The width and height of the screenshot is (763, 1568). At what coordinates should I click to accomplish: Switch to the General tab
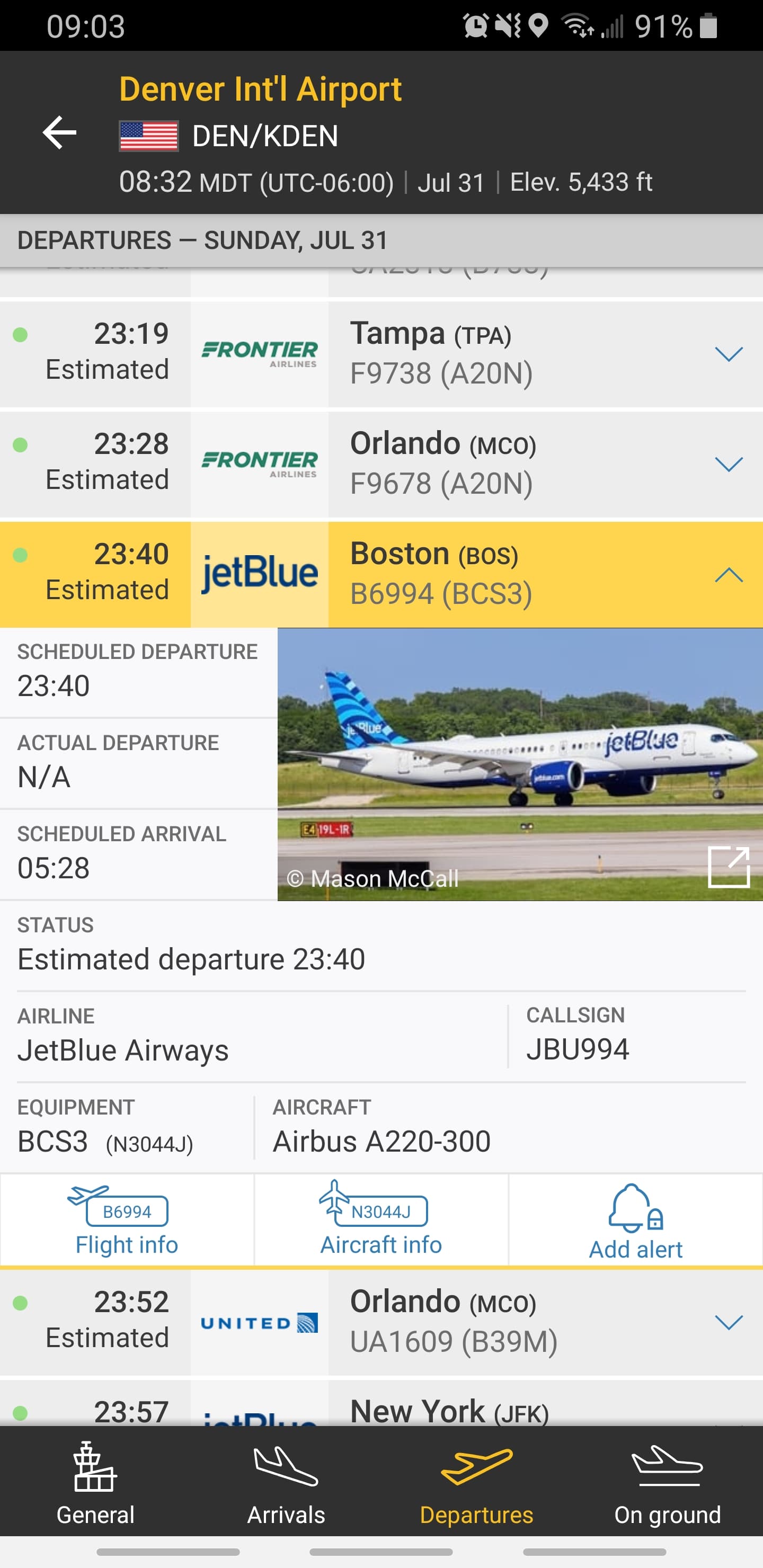(95, 1483)
